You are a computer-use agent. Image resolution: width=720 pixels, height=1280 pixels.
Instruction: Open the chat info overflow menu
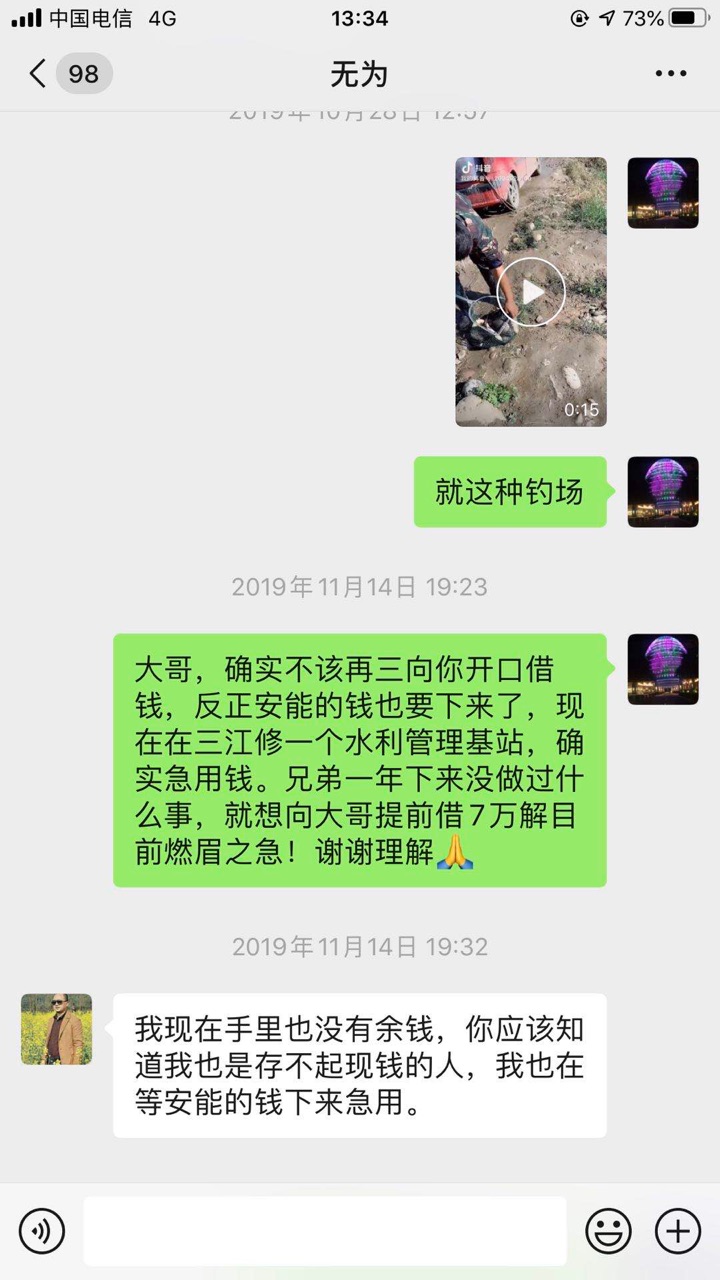670,74
